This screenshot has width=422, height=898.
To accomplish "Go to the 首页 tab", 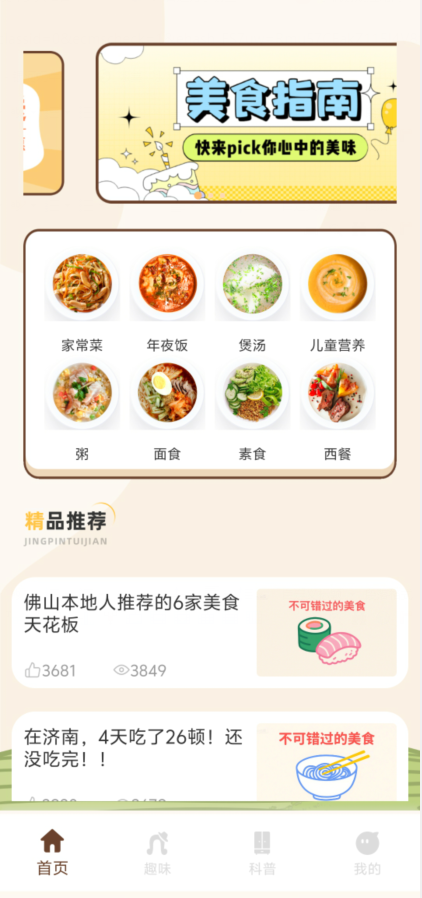I will coord(52,852).
